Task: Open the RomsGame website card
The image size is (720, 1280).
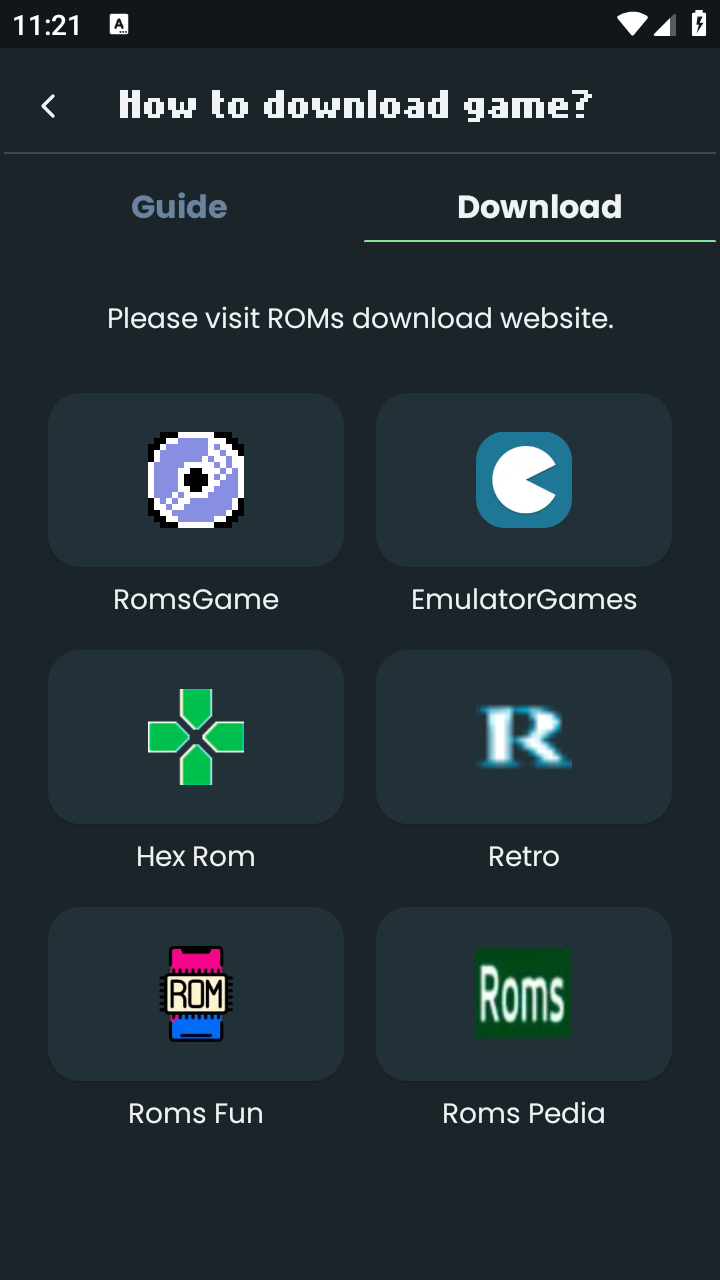Action: click(x=196, y=479)
